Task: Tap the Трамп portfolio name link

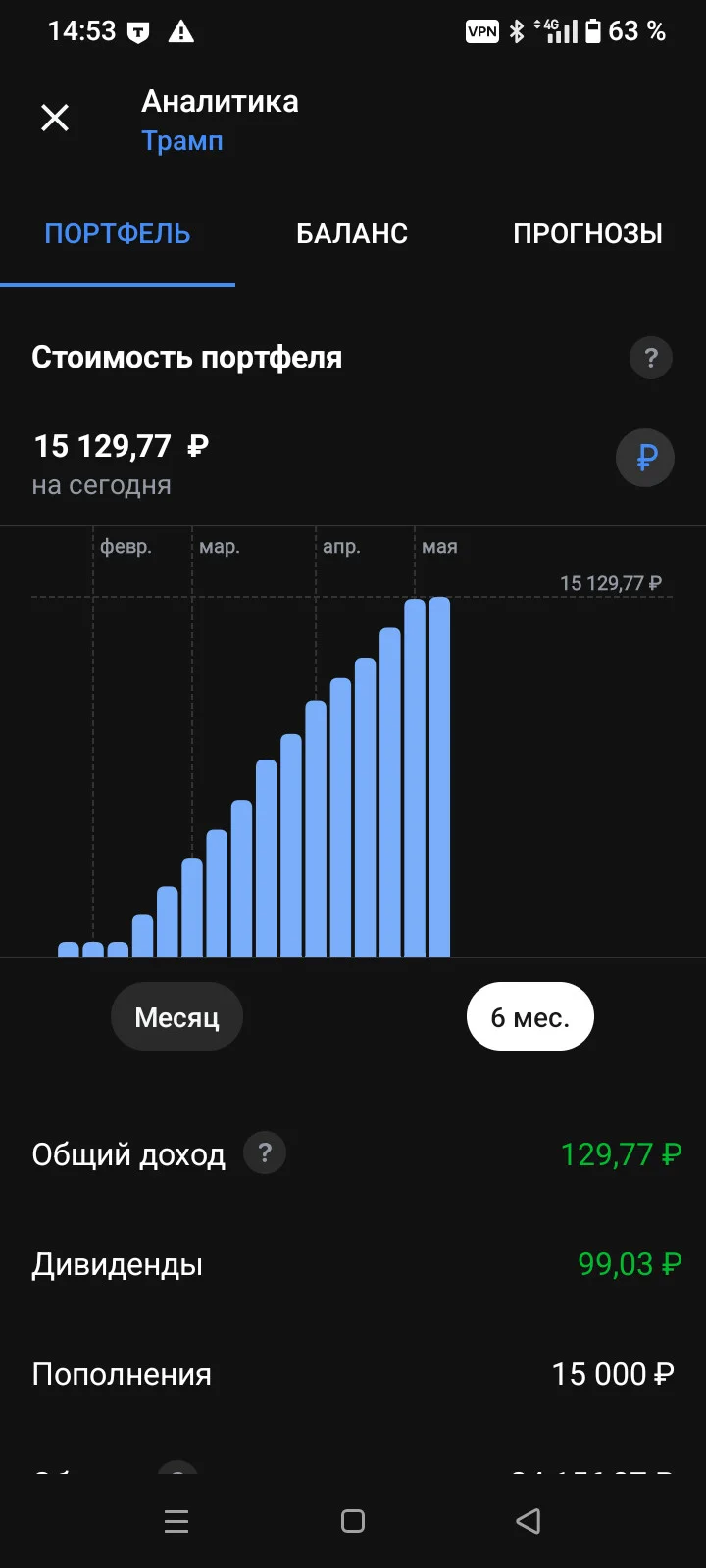Action: 182,141
